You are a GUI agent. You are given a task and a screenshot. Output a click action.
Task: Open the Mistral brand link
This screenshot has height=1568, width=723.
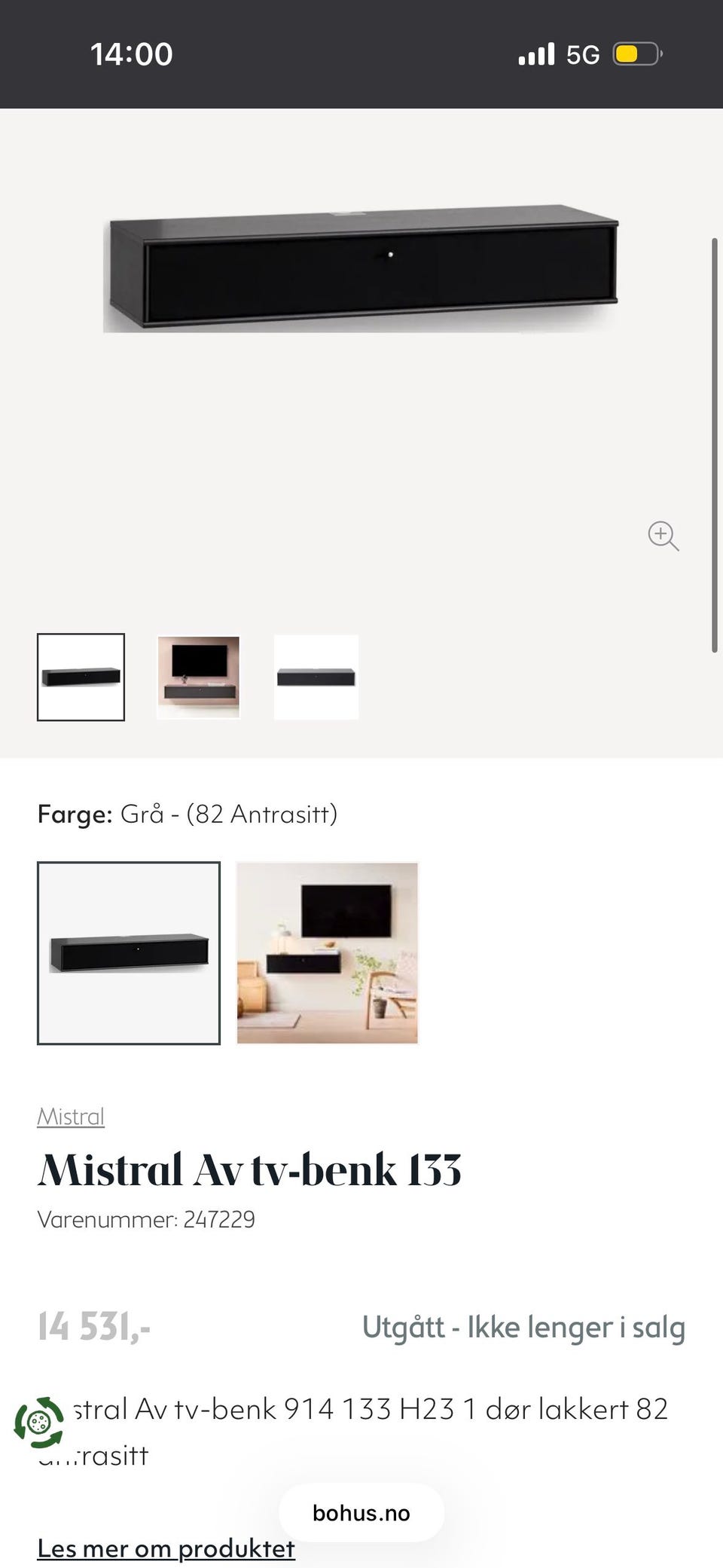71,1116
